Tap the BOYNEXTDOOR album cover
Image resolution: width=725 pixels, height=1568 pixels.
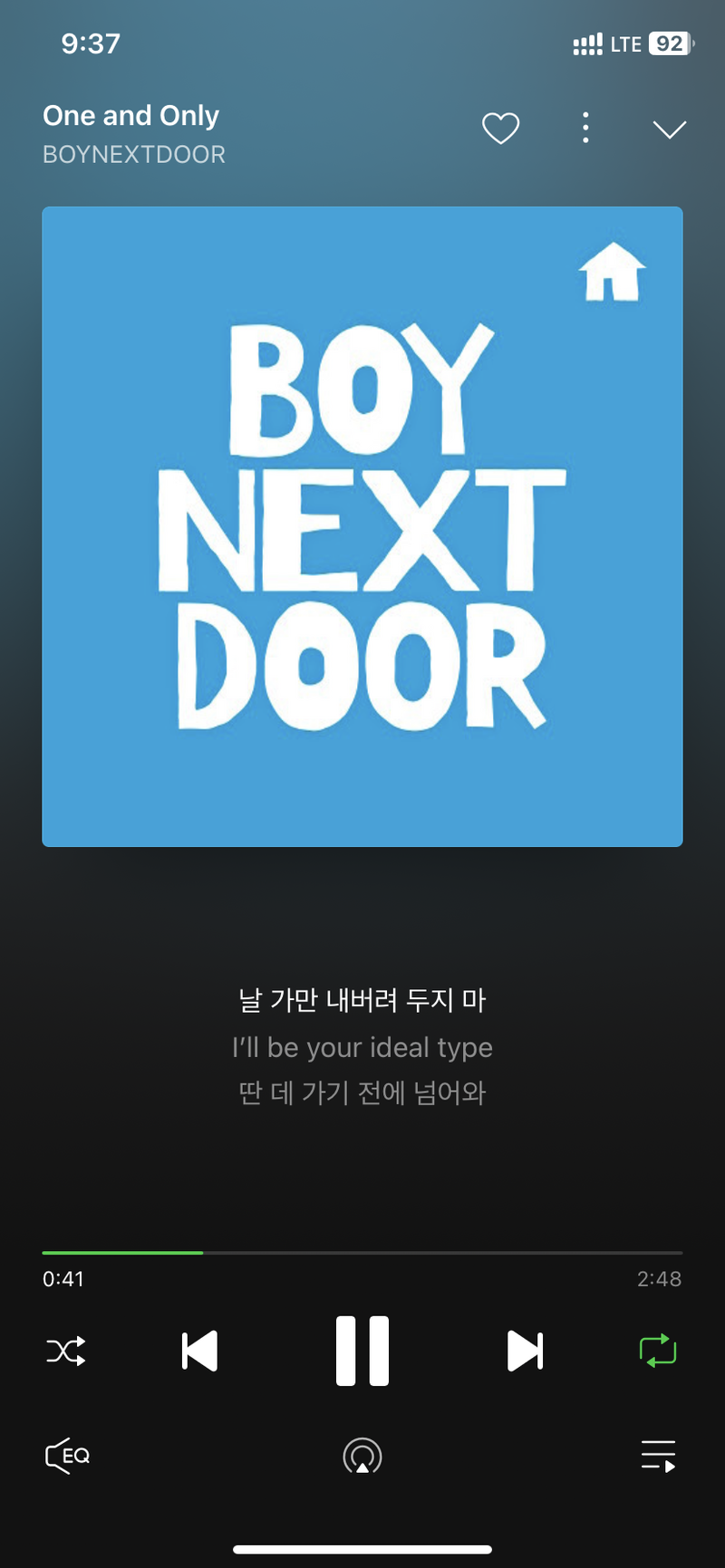pyautogui.click(x=362, y=526)
